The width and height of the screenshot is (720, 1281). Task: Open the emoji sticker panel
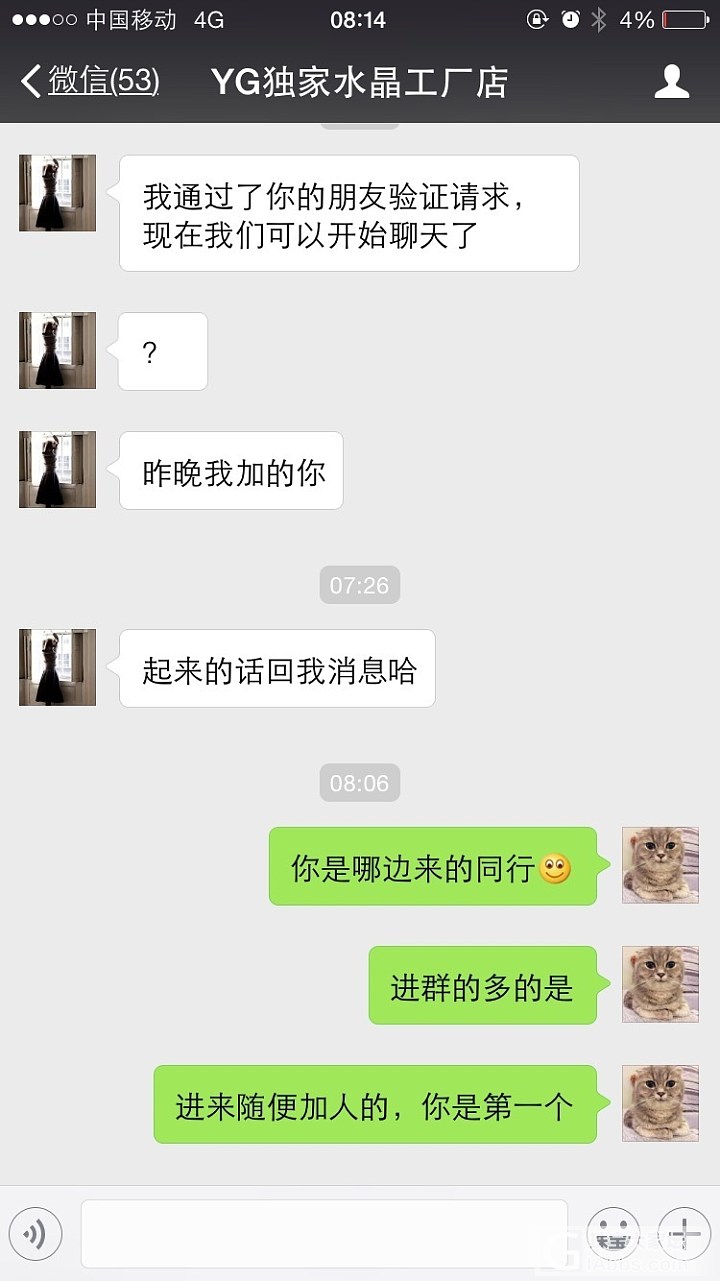[613, 1235]
